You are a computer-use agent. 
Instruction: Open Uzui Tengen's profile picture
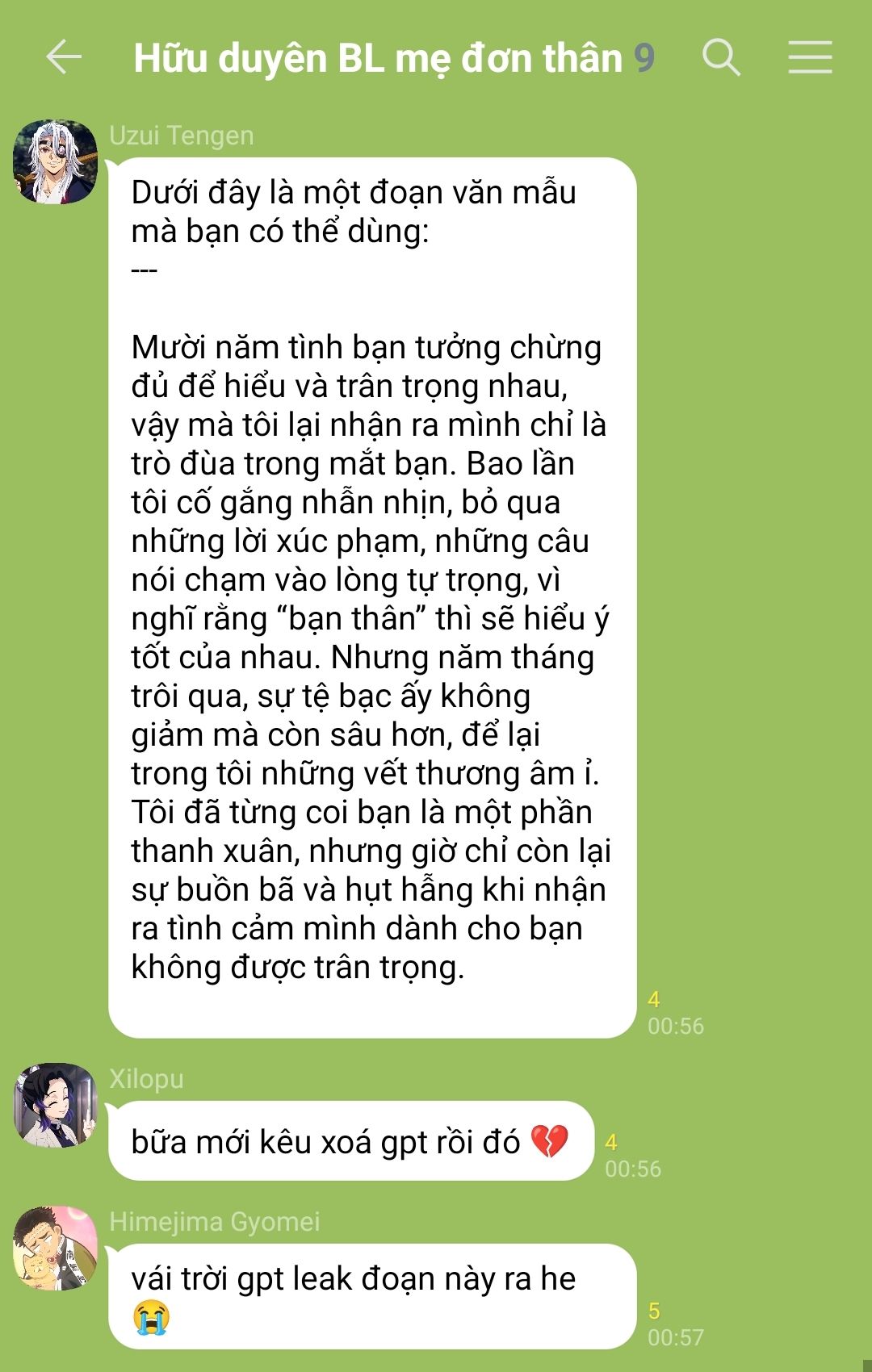pos(55,161)
